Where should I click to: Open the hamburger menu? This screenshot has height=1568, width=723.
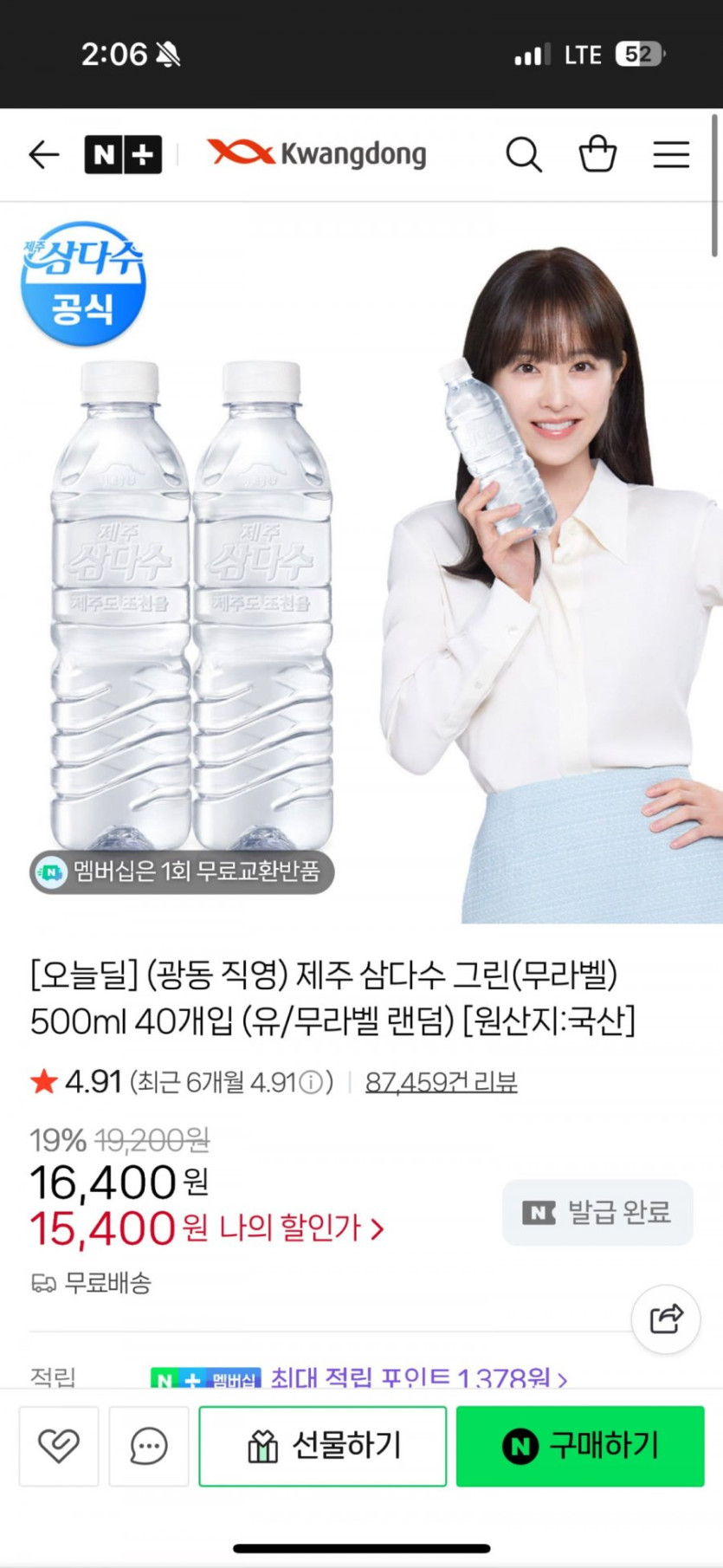tap(671, 155)
